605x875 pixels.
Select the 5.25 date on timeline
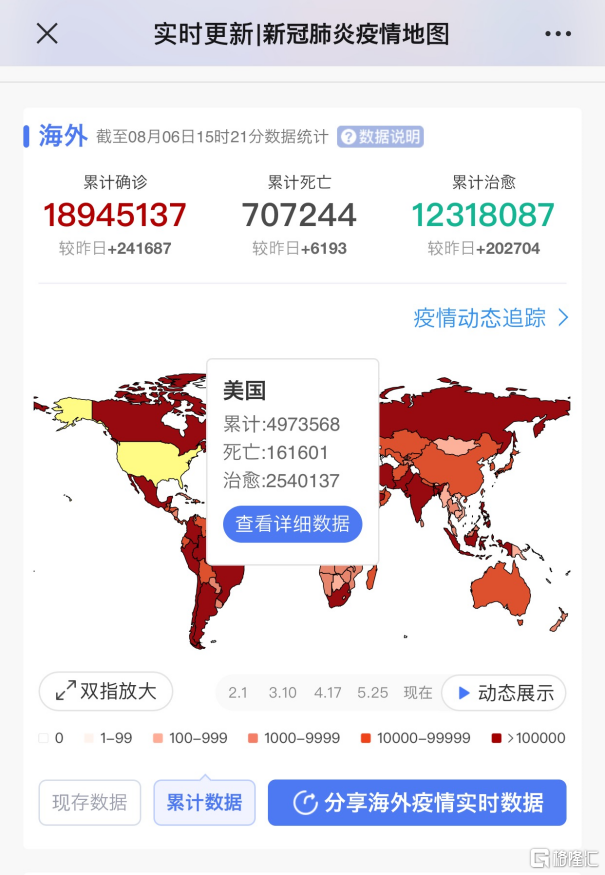(x=372, y=692)
